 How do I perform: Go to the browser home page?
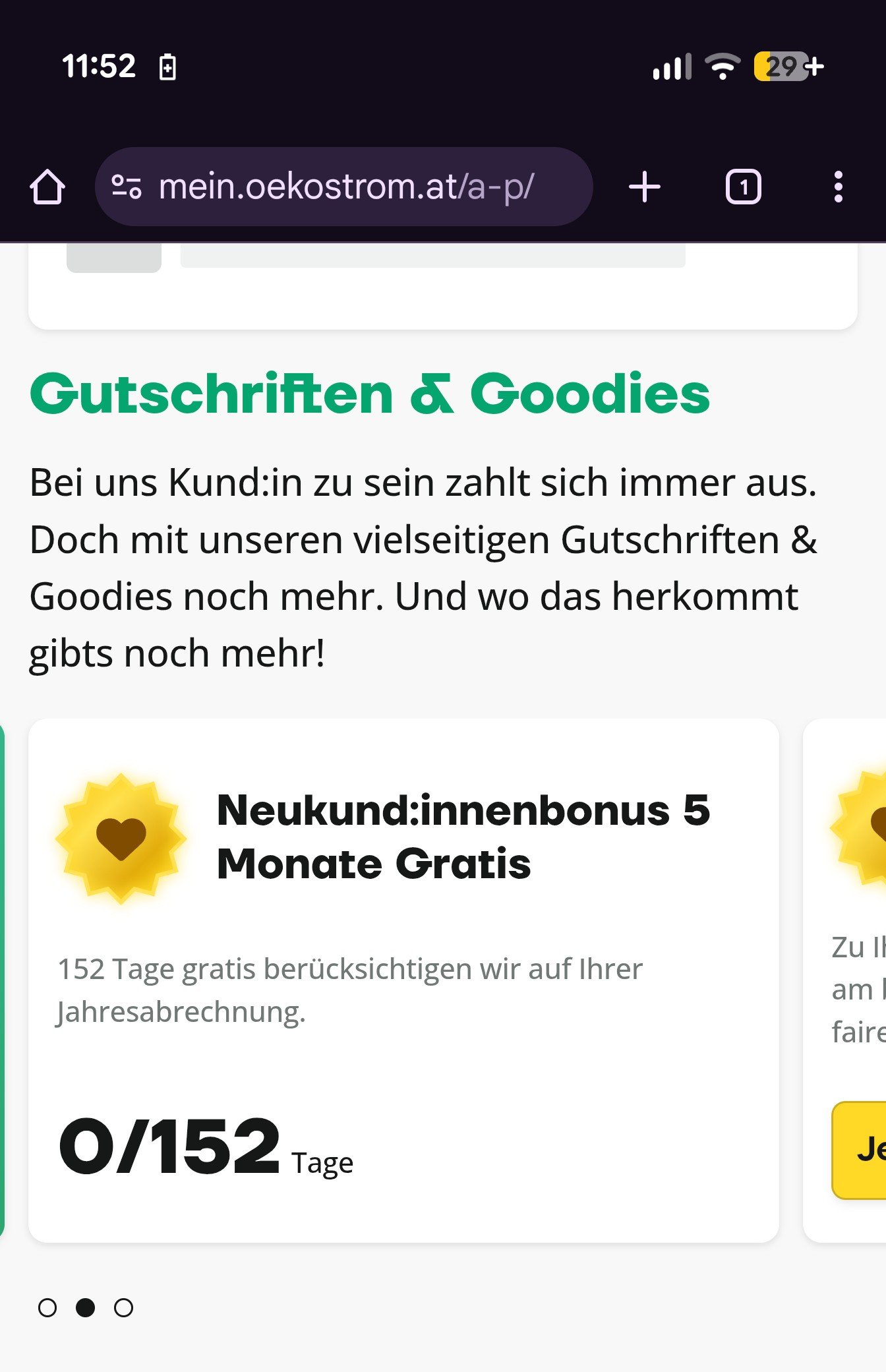(47, 187)
